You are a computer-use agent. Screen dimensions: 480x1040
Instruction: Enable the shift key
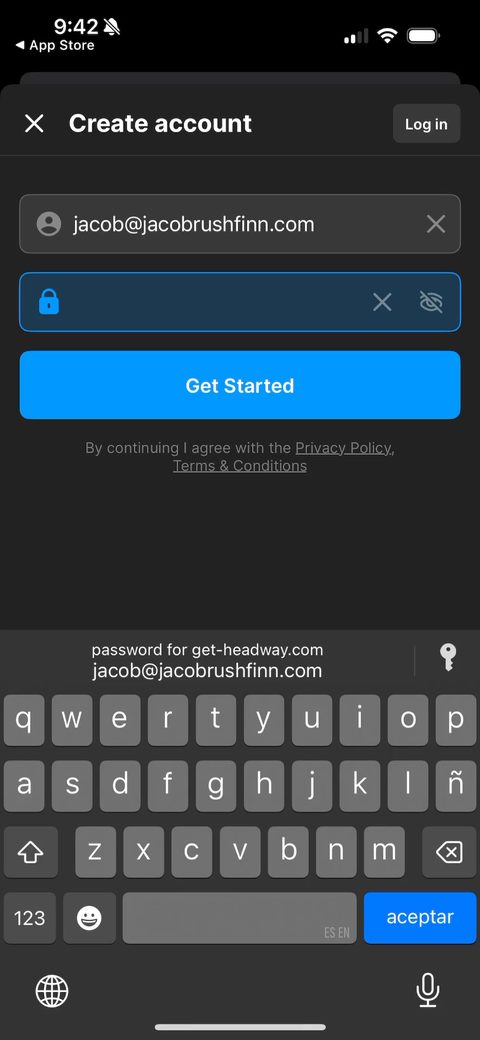pos(30,852)
